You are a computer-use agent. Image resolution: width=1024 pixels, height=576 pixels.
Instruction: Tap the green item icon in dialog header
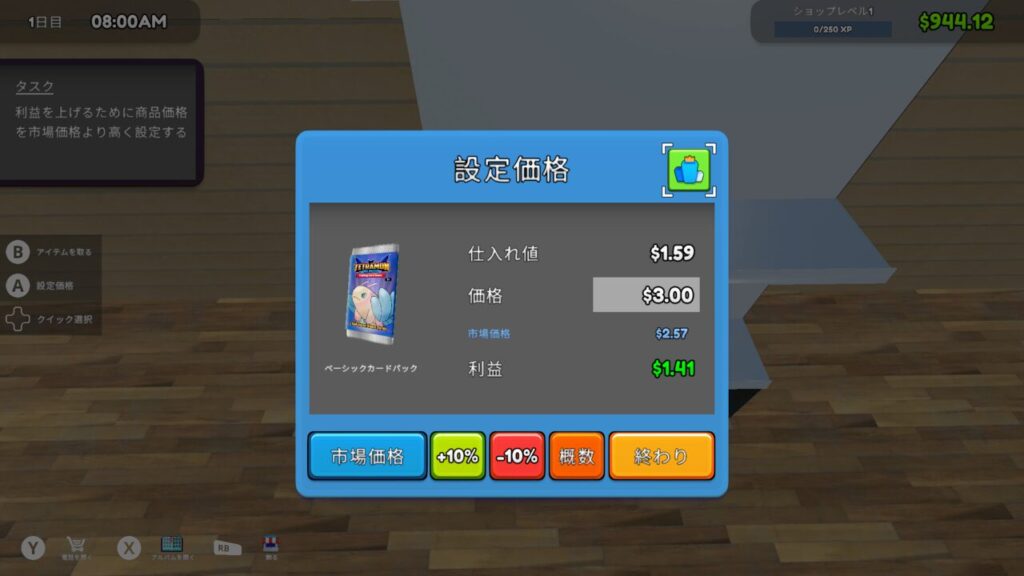click(688, 169)
